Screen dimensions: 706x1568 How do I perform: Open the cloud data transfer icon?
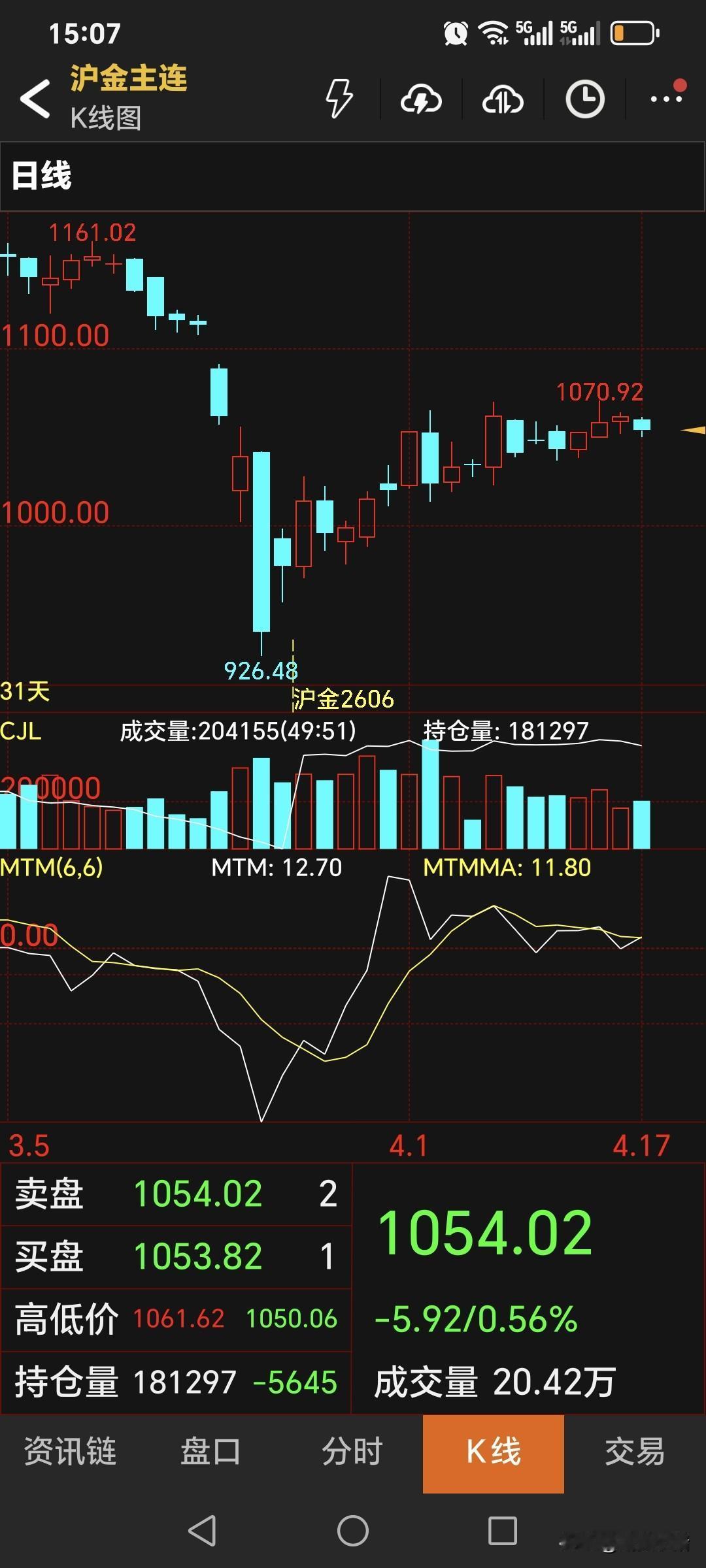(502, 99)
